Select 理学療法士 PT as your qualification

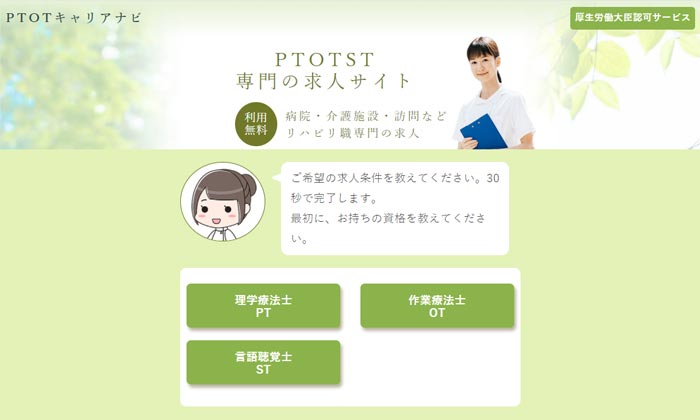tap(263, 306)
